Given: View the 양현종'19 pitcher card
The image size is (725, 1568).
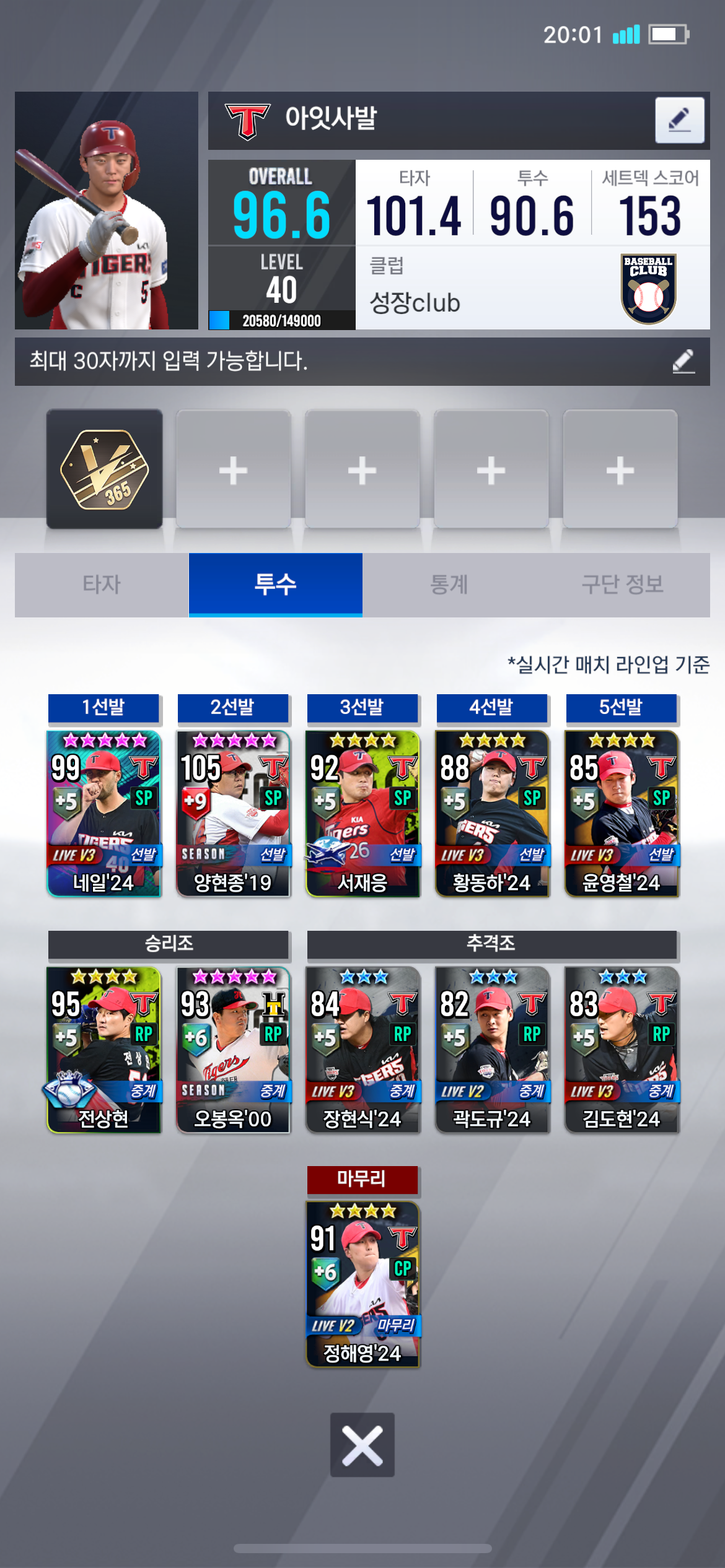Looking at the screenshot, I should 234,814.
